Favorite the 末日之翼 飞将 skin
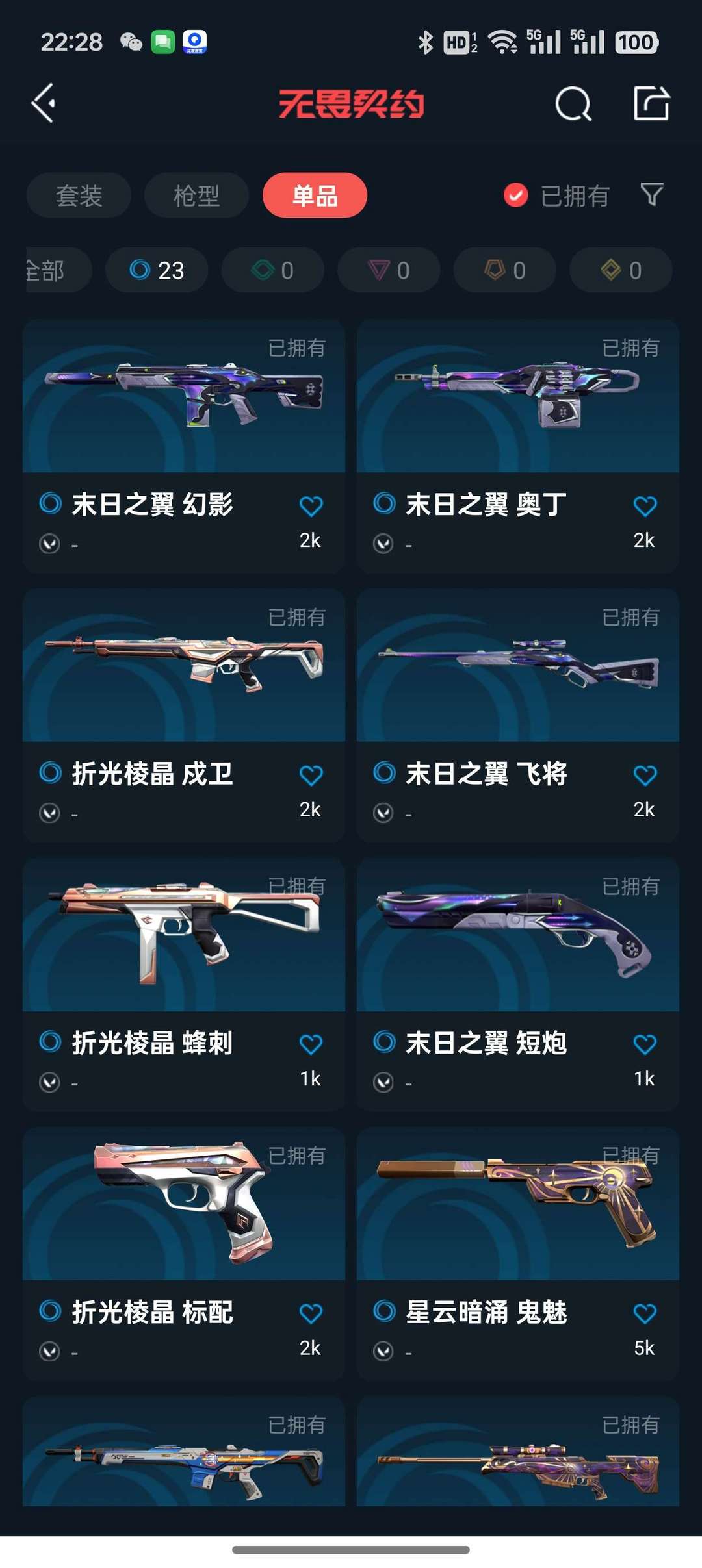This screenshot has width=702, height=1568. tap(645, 776)
